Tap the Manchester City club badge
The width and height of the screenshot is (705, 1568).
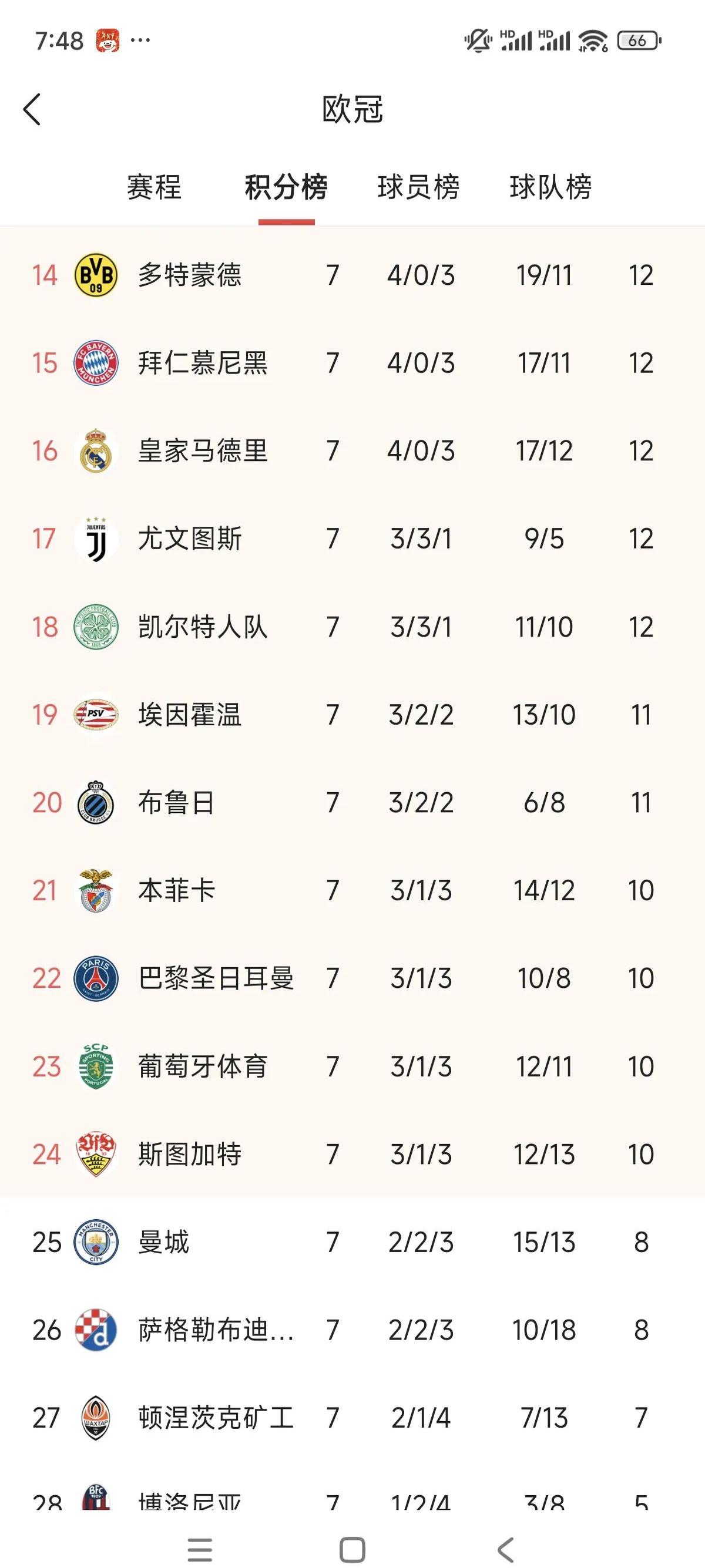coord(98,1241)
